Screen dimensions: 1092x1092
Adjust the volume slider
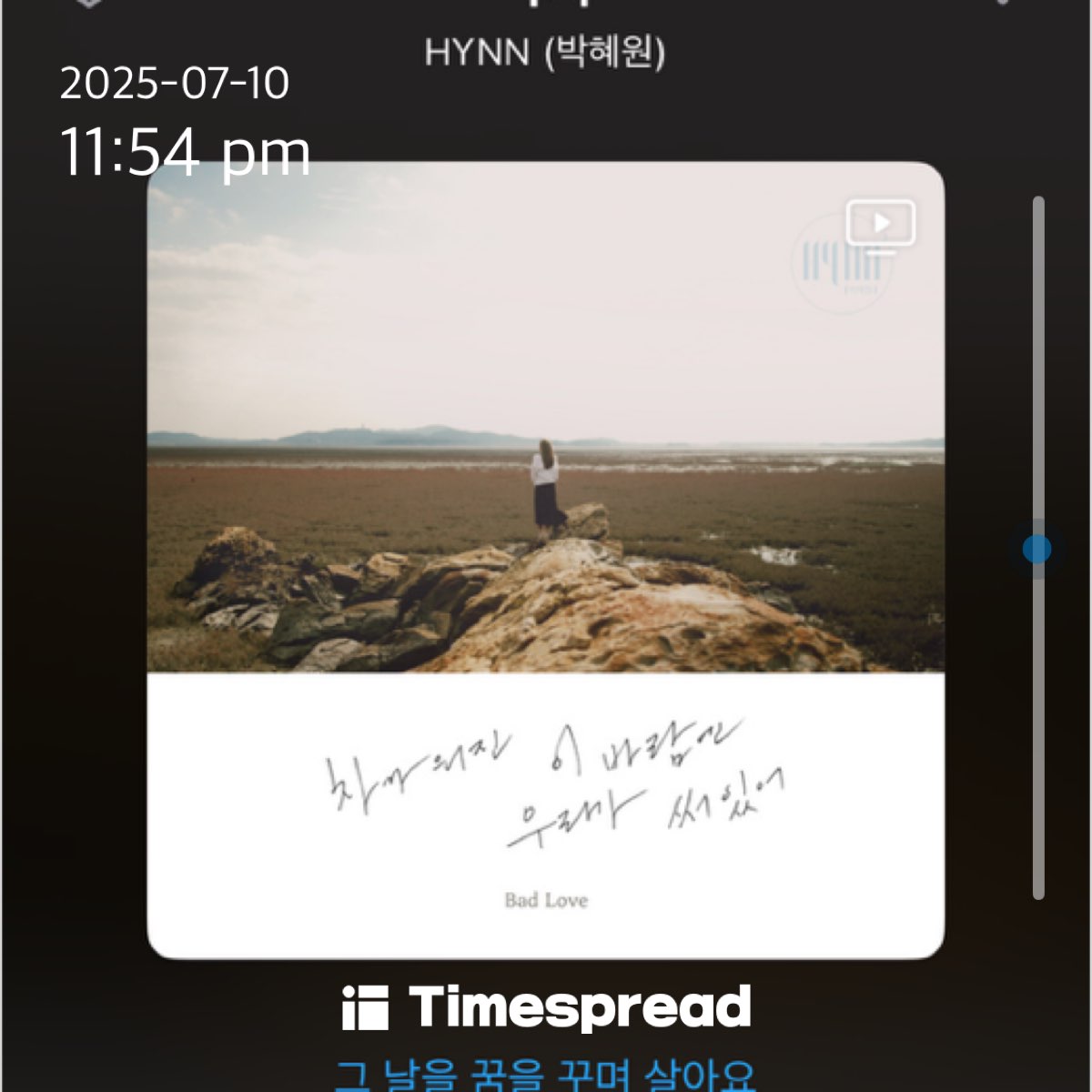pos(1036,549)
